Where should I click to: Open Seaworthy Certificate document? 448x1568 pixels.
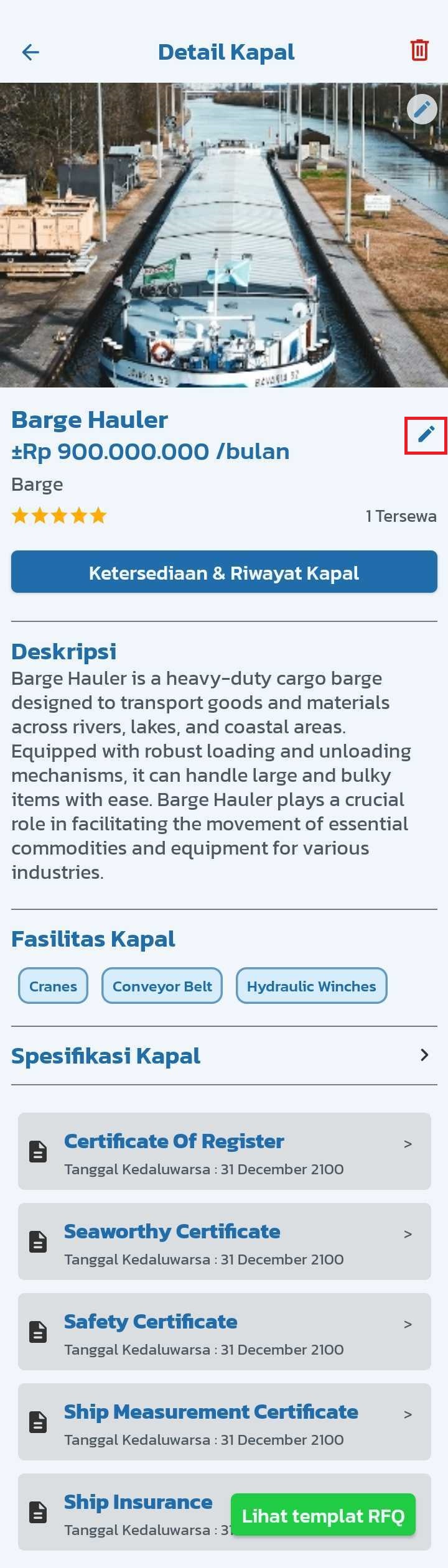pos(224,1242)
